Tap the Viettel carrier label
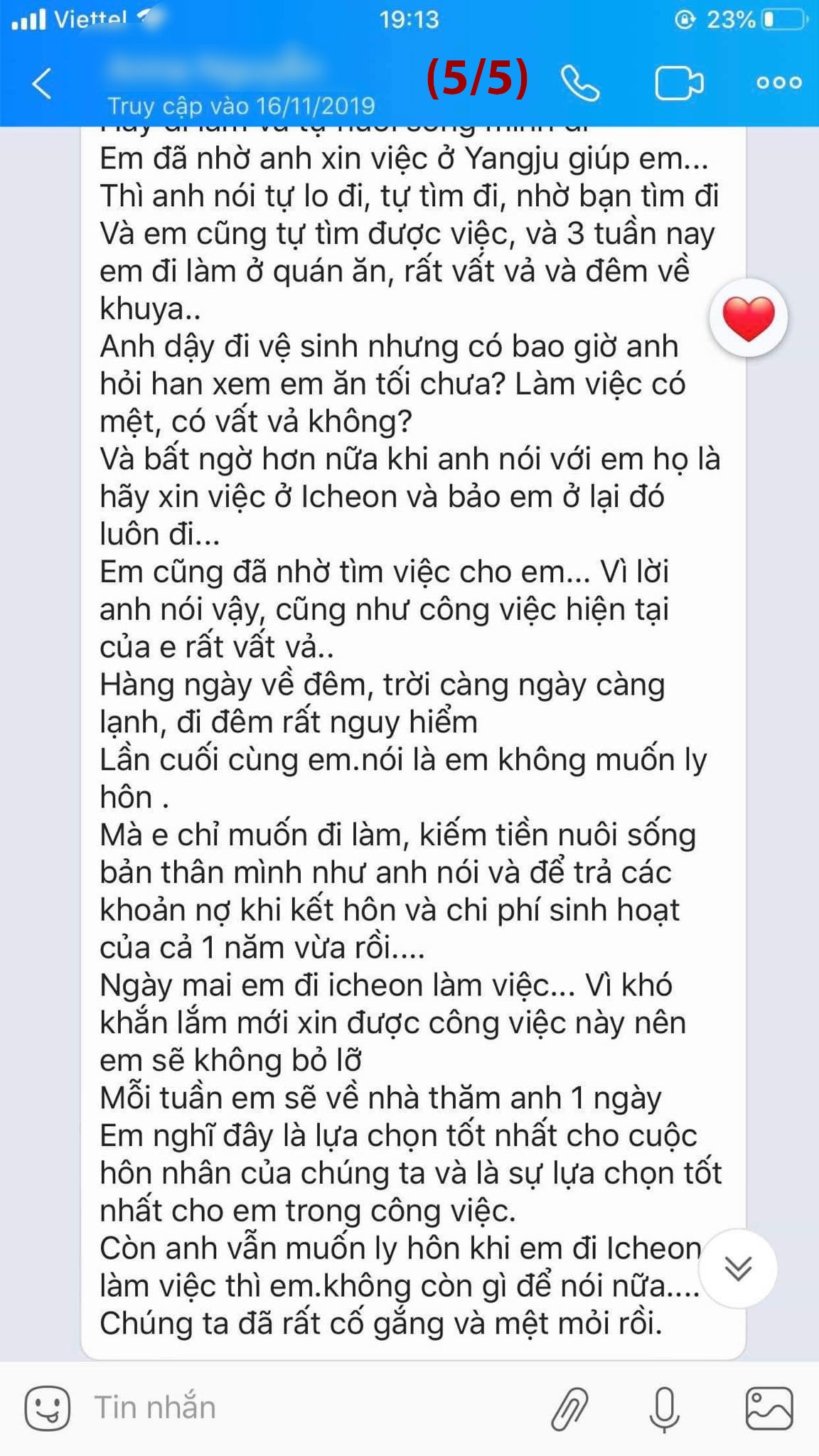 tap(90, 19)
